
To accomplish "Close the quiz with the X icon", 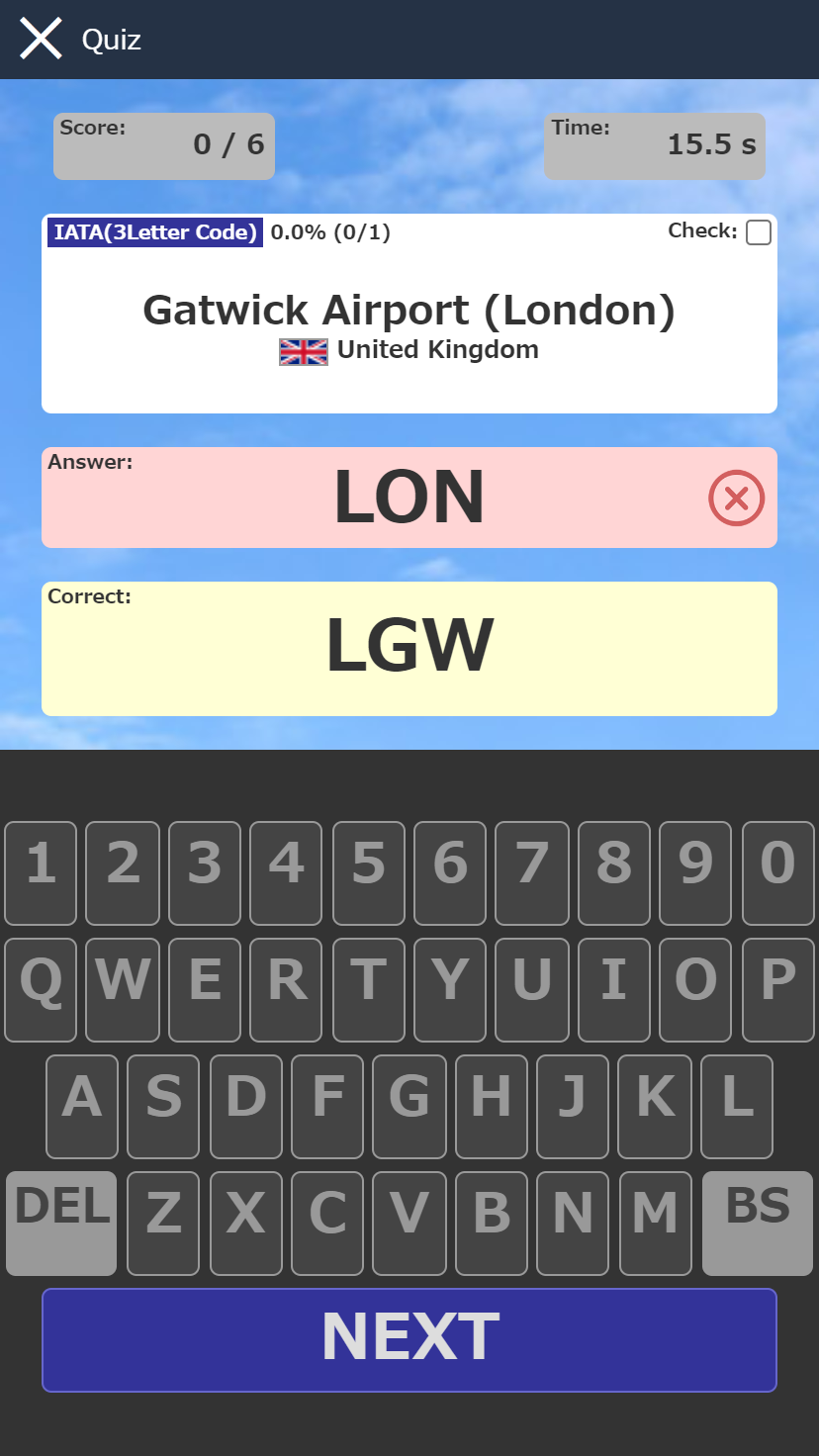I will pyautogui.click(x=41, y=40).
